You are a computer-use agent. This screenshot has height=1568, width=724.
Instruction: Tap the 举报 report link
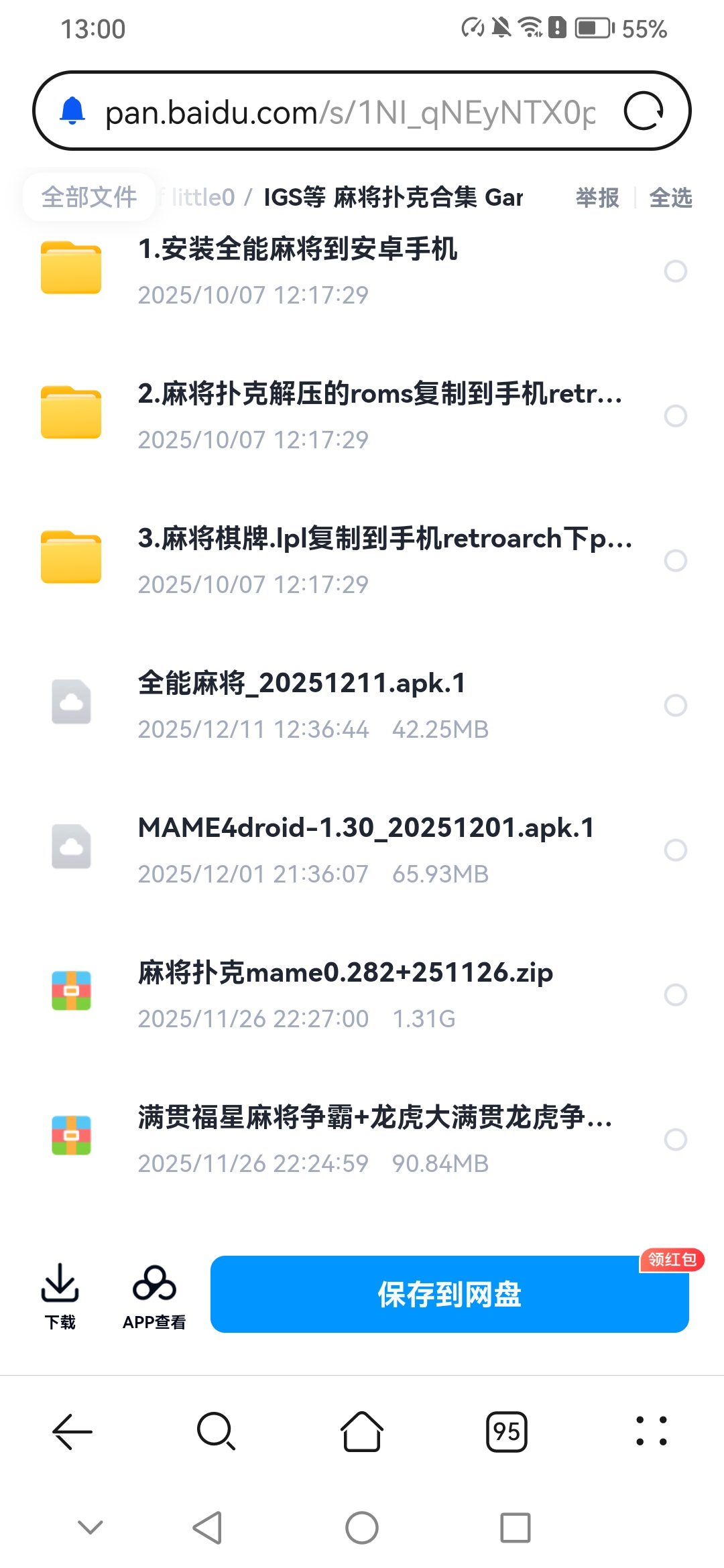point(597,198)
